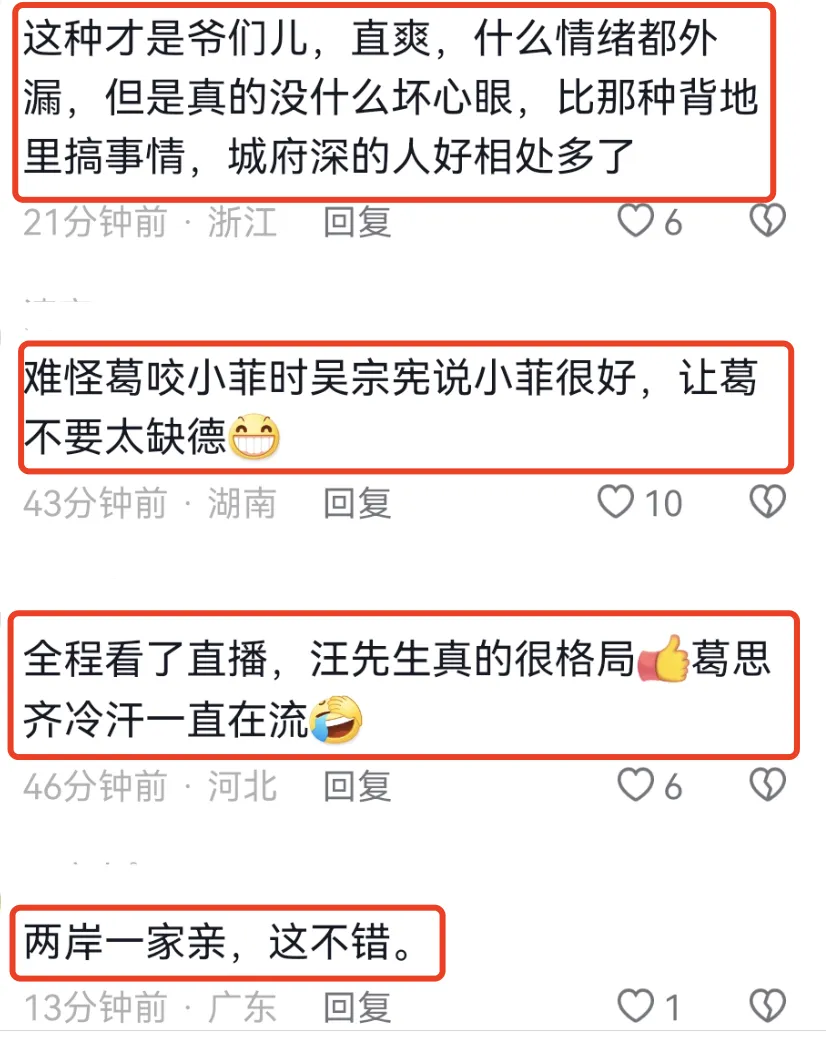Reply to the Guangdong comment from 13分钟前
Screen dimensions: 826x1042
[357, 1007]
